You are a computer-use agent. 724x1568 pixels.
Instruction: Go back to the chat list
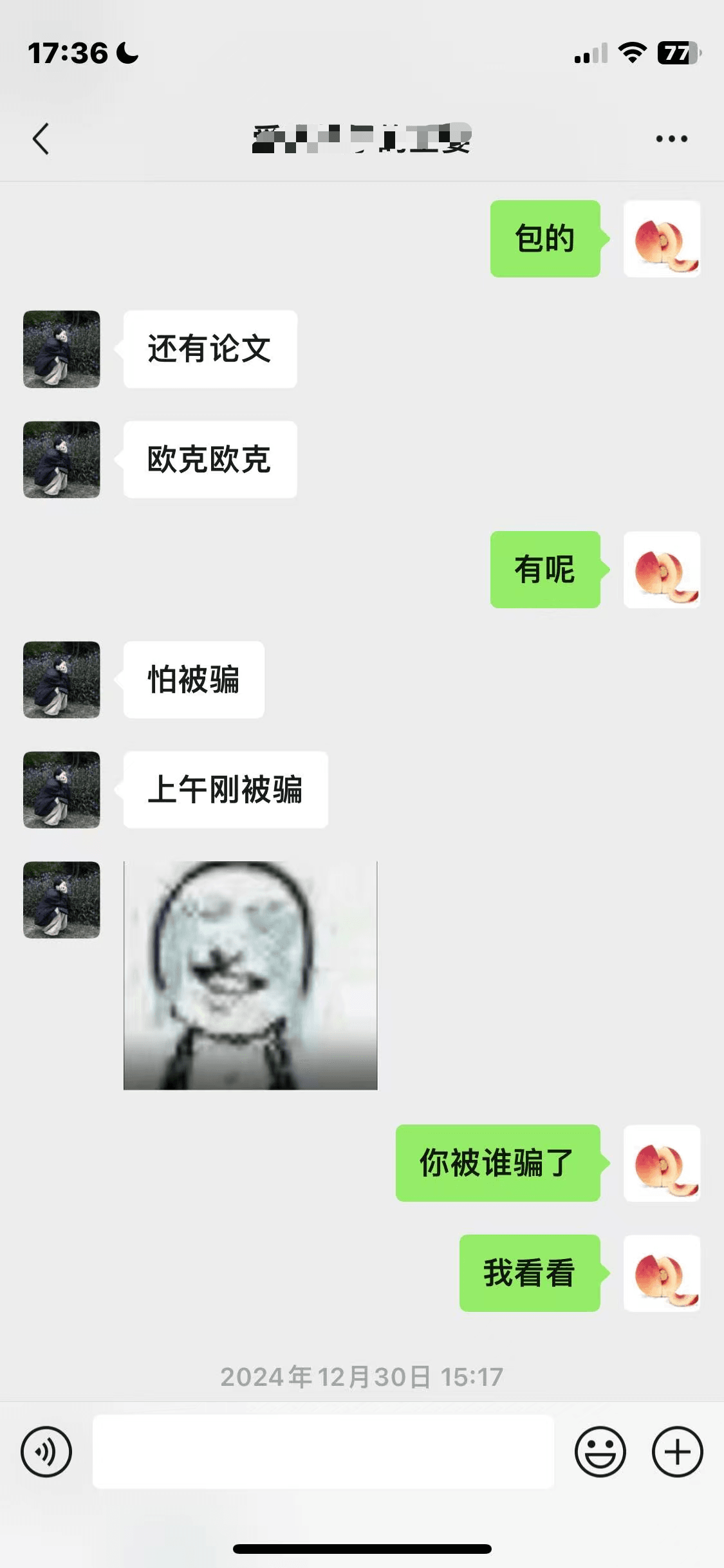[41, 138]
